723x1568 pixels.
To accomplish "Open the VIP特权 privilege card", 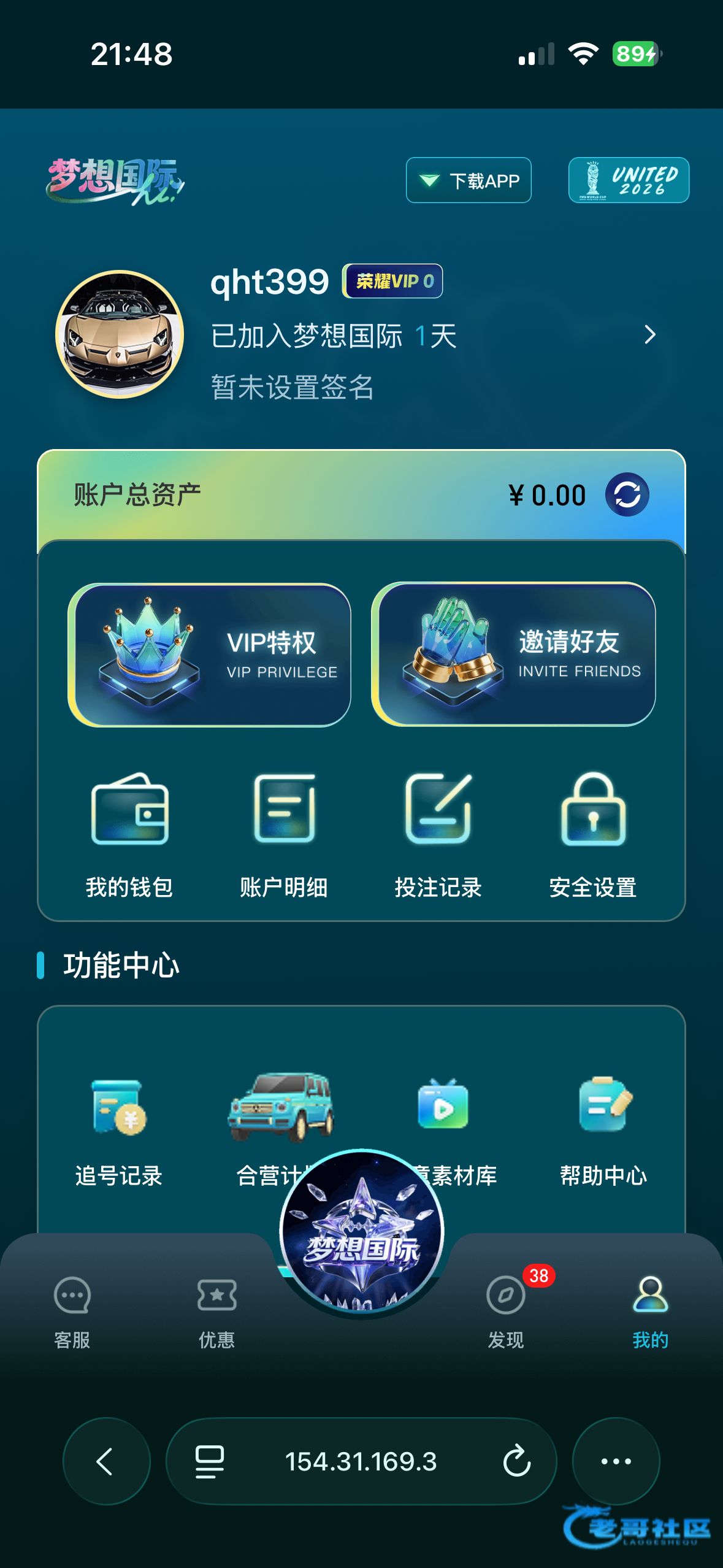I will [x=209, y=655].
